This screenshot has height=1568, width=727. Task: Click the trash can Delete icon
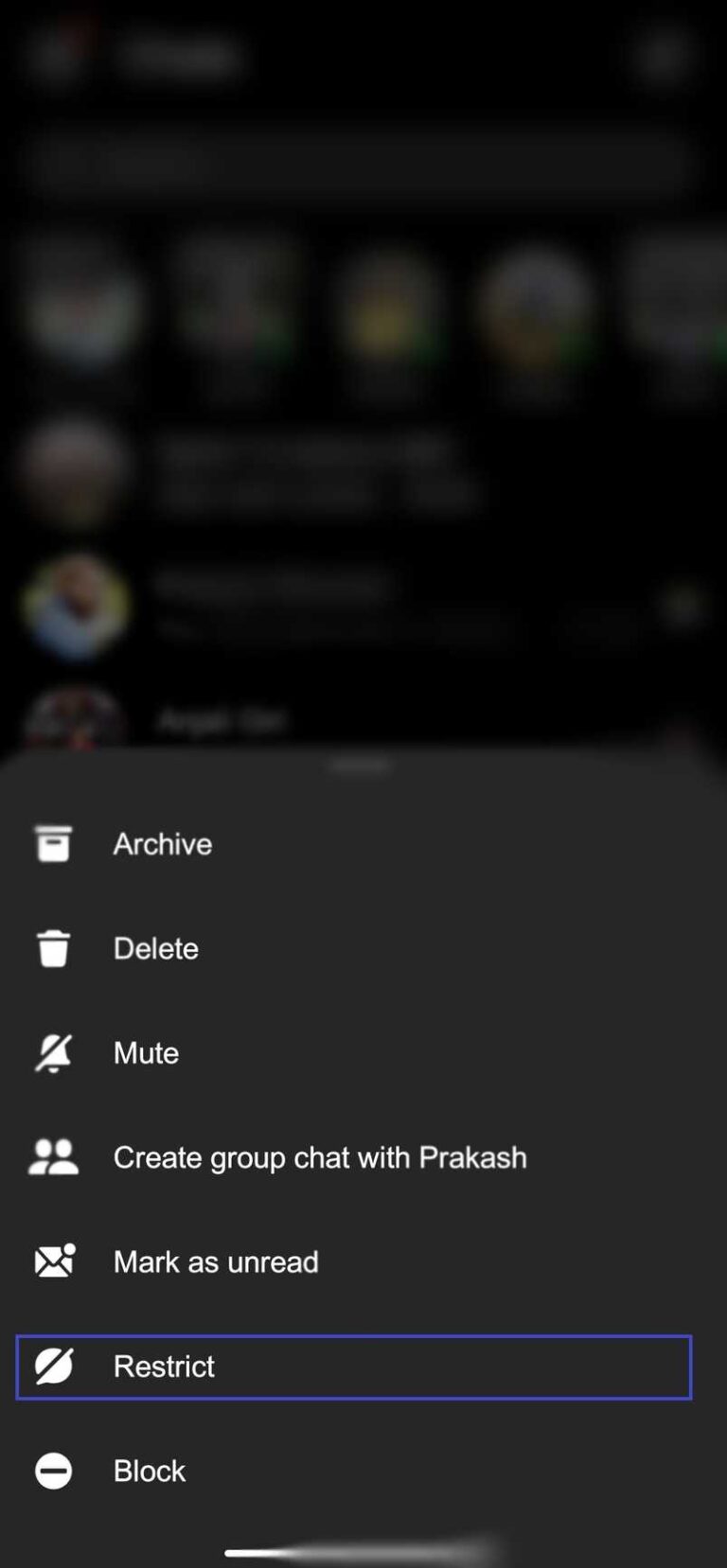point(53,948)
